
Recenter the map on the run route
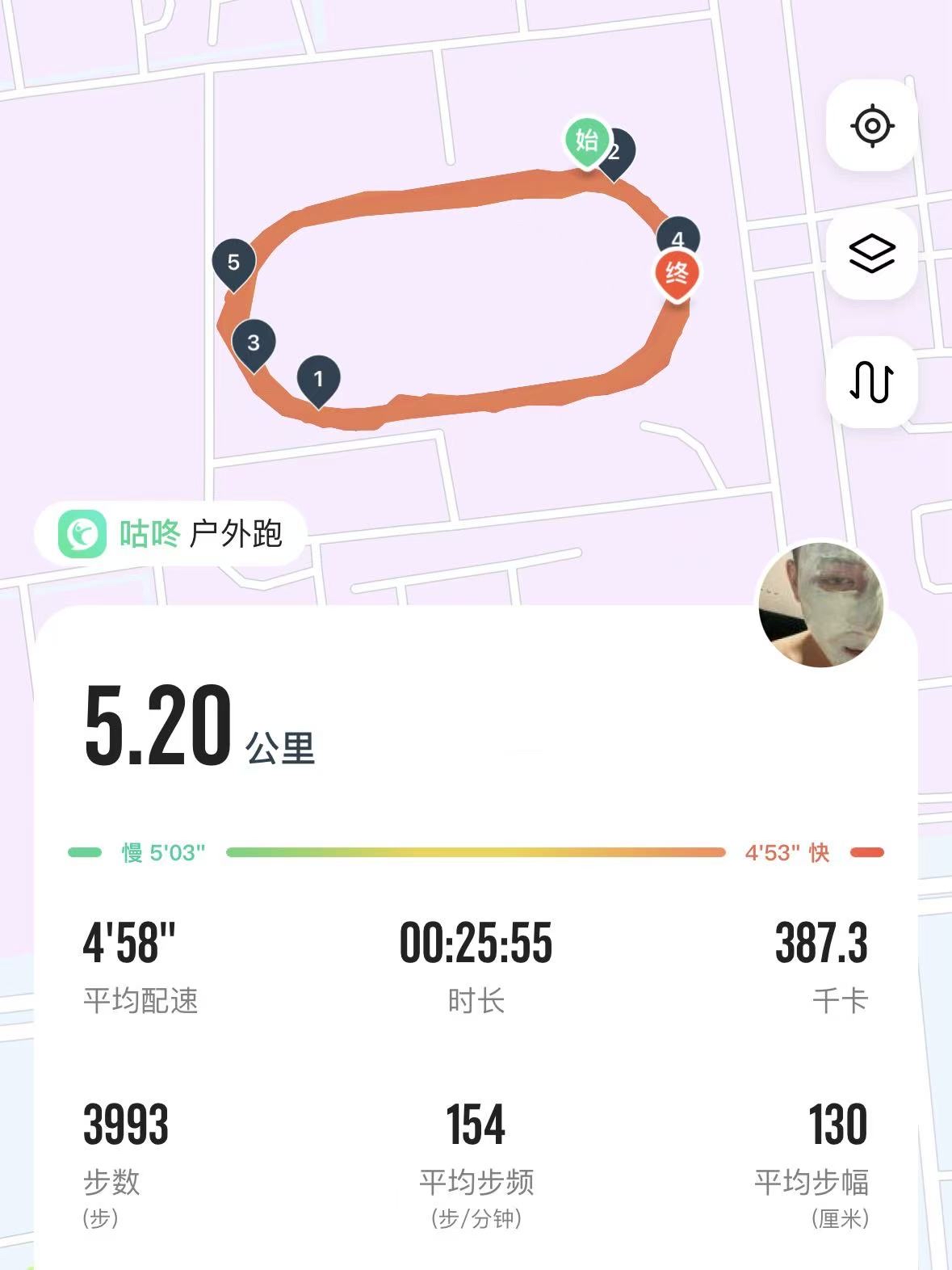pyautogui.click(x=872, y=126)
